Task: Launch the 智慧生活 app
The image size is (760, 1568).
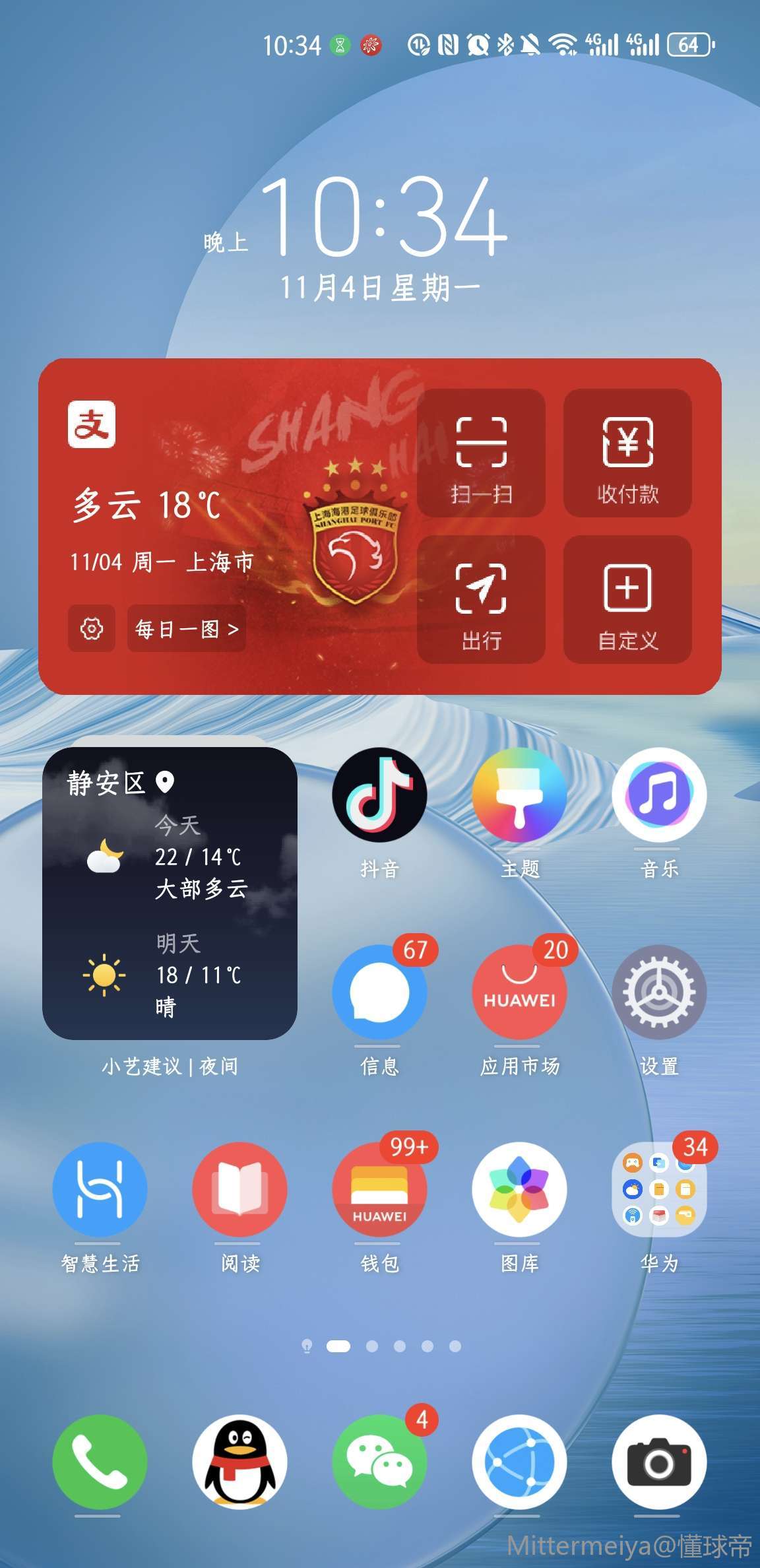Action: pos(100,1189)
